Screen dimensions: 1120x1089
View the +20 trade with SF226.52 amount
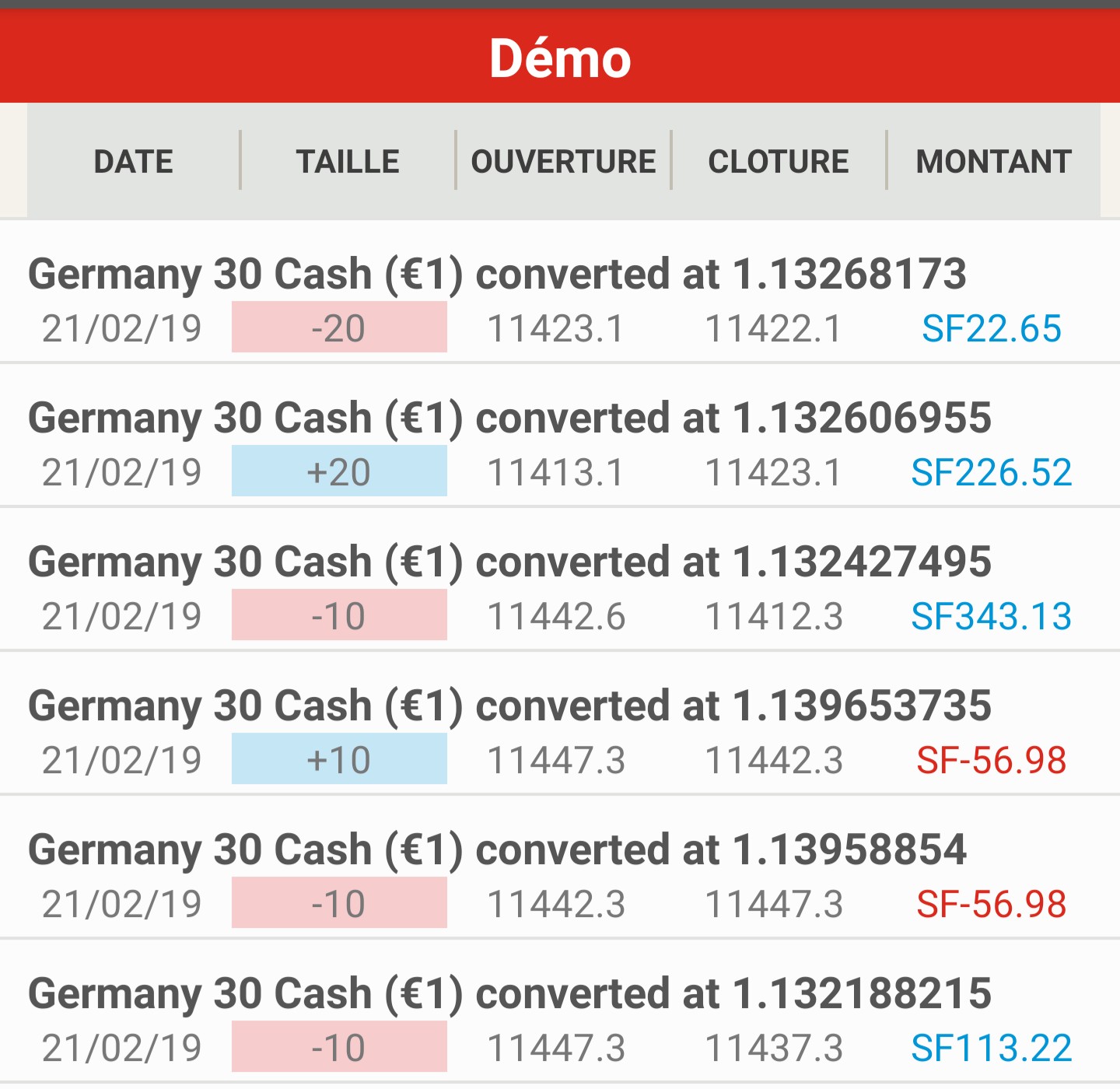tap(560, 443)
